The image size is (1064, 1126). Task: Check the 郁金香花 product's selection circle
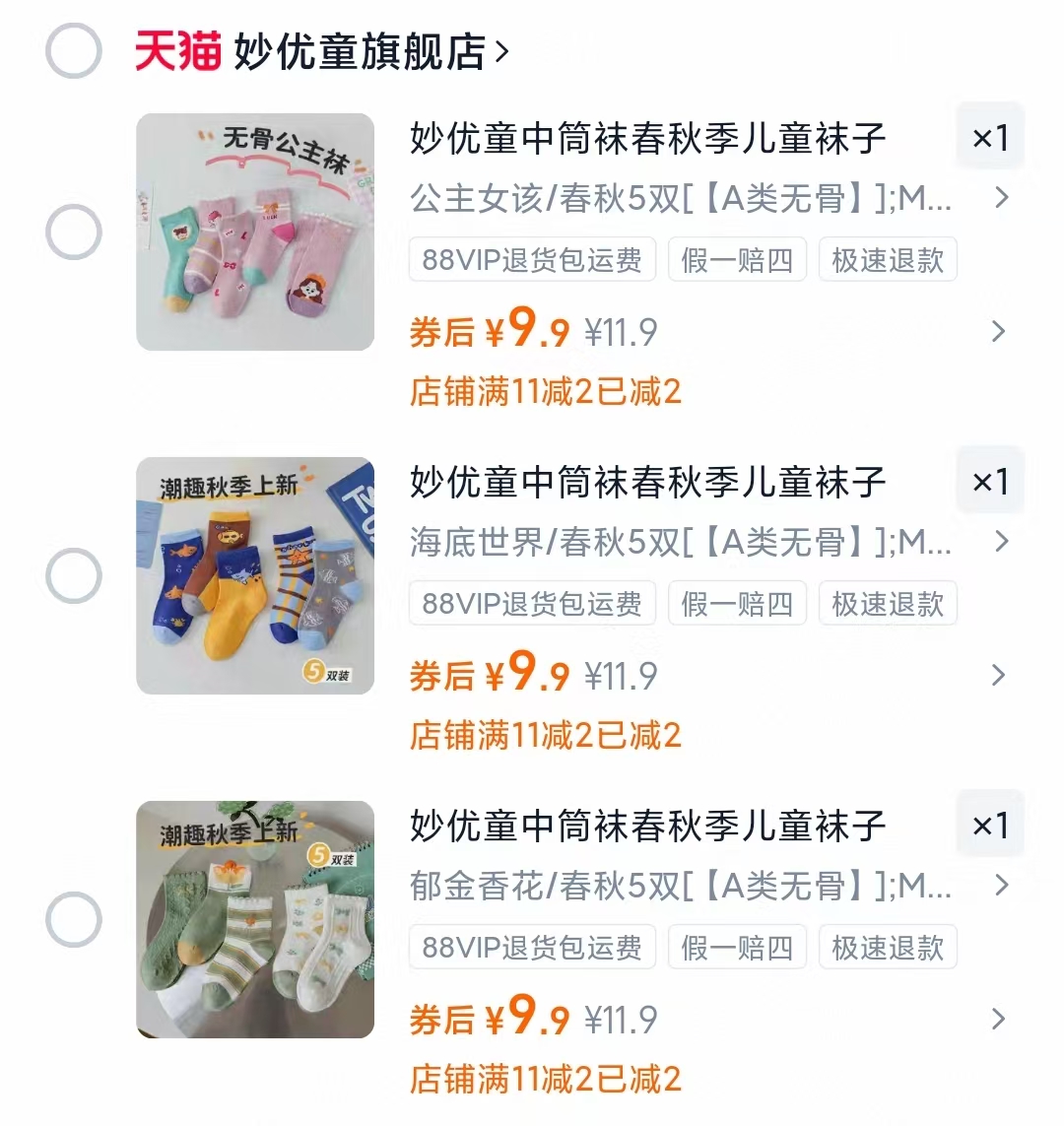74,919
